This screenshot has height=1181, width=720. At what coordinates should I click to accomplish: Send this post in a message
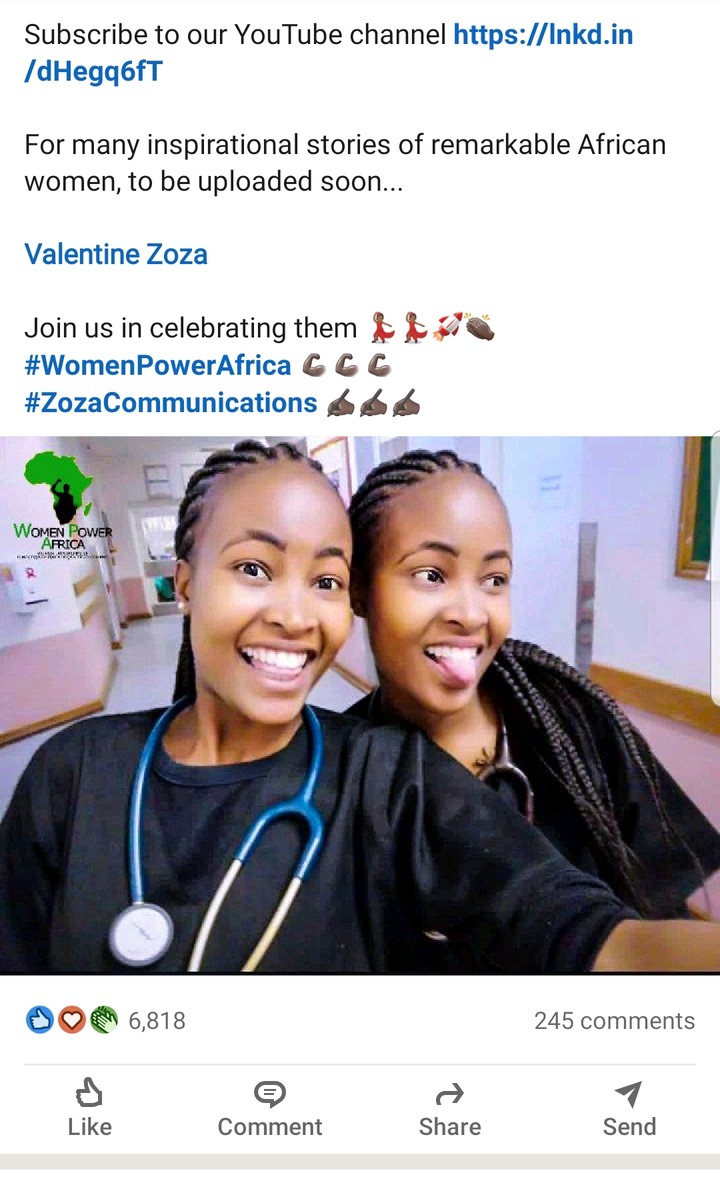coord(629,1108)
